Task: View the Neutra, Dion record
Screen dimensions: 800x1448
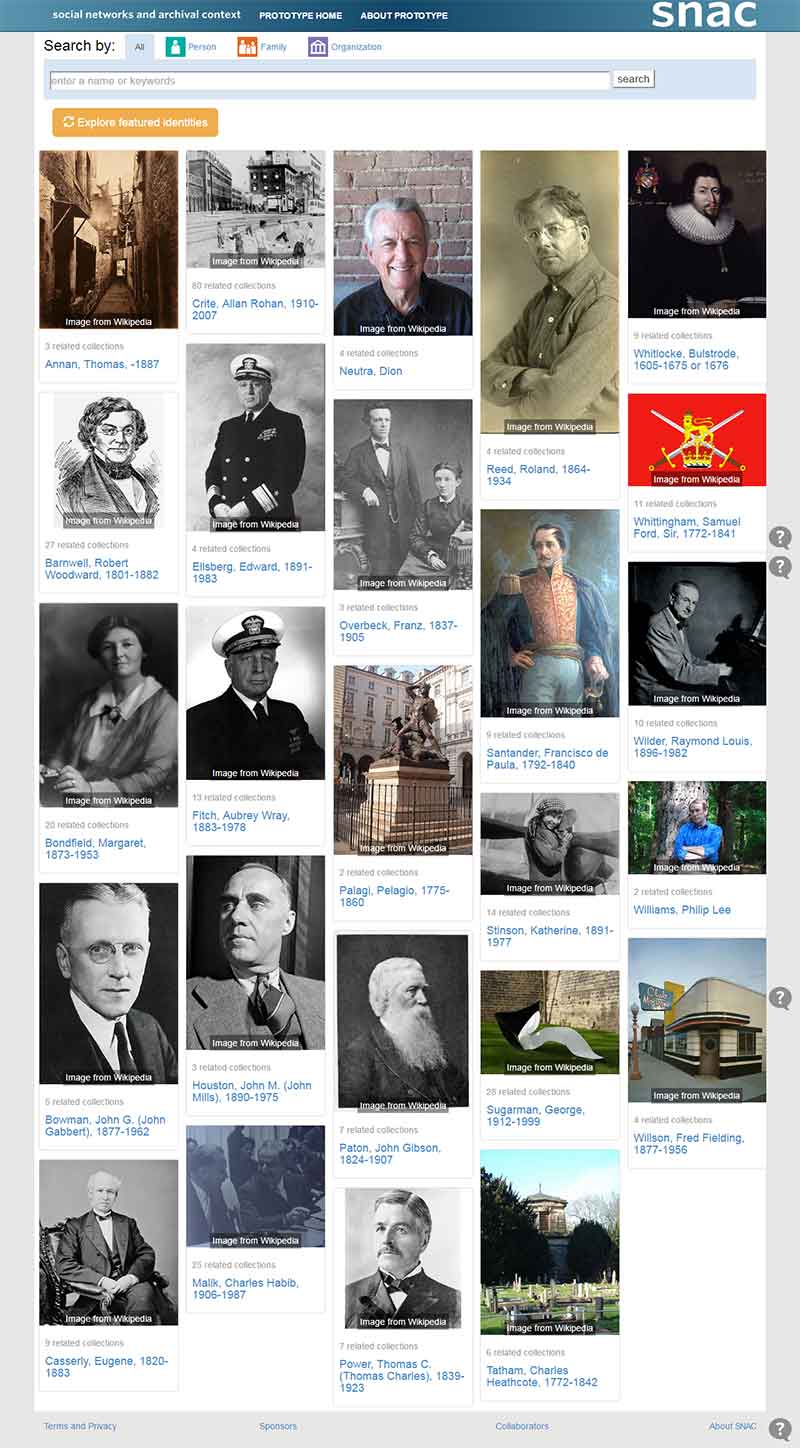Action: 370,371
